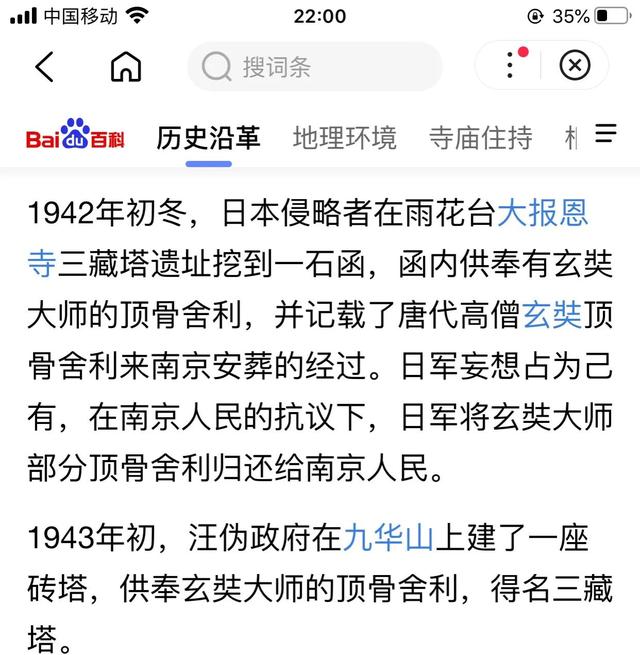Viewport: 640px width, 655px height.
Task: Switch to the 地理环境 tab
Action: coord(344,137)
